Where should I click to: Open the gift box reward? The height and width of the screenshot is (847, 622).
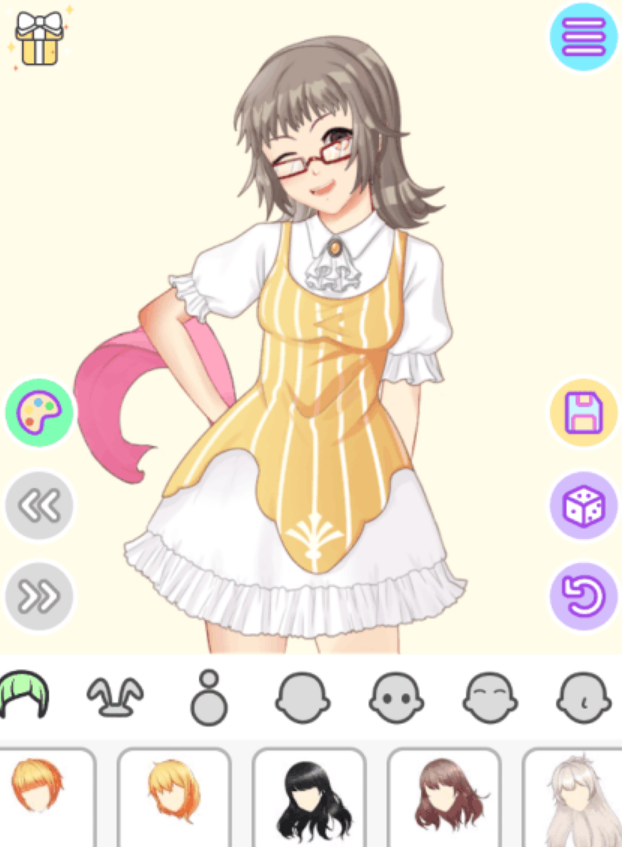(39, 39)
